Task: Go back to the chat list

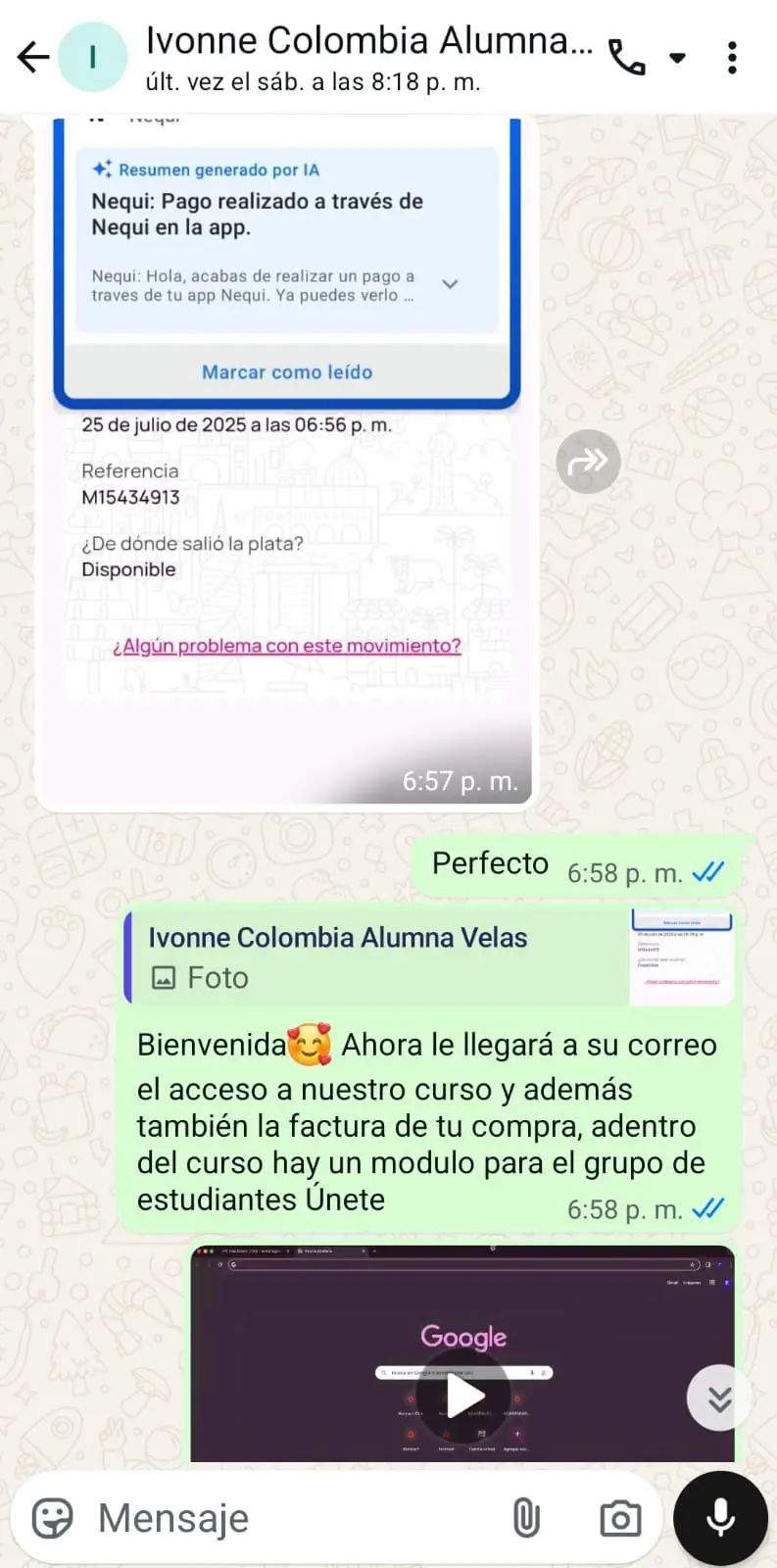Action: pos(32,57)
